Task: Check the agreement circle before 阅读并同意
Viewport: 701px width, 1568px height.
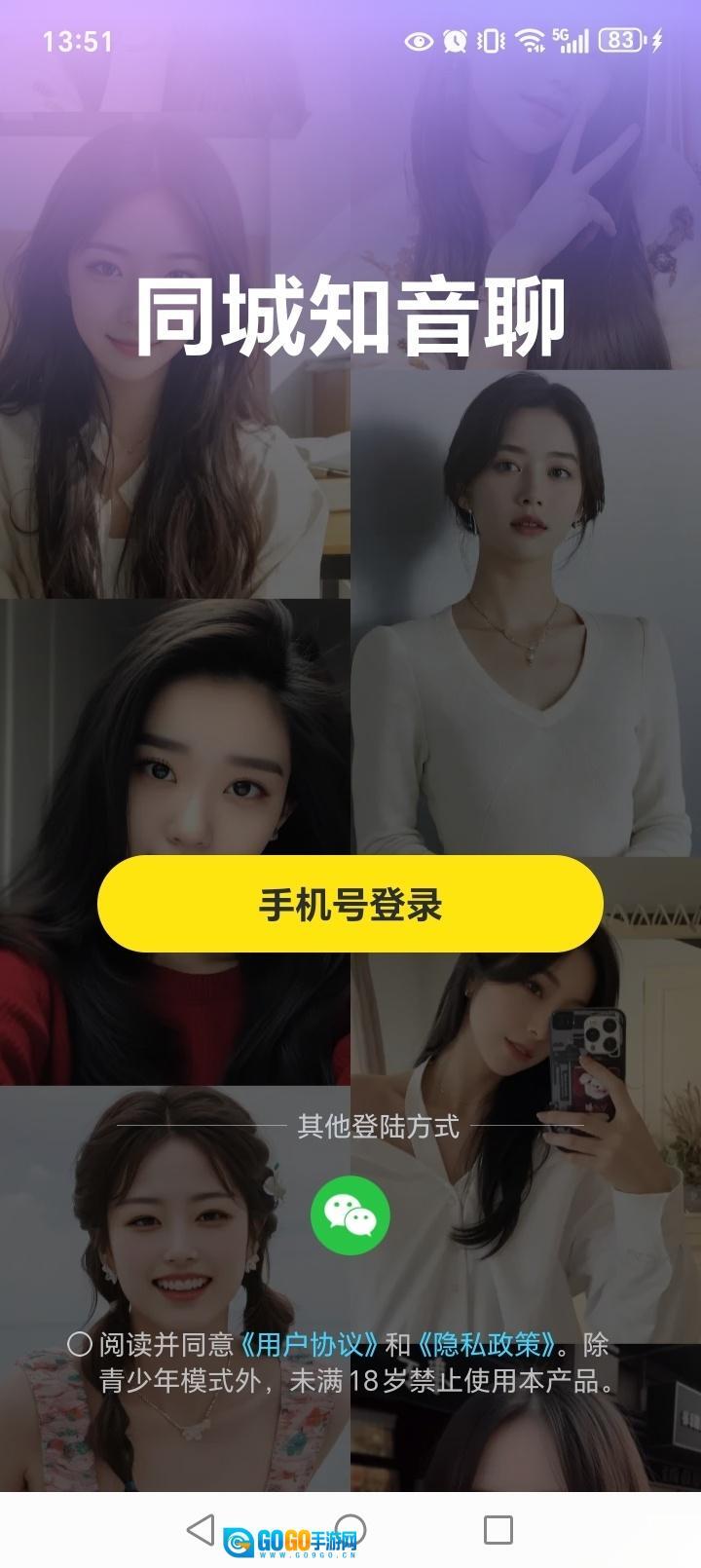Action: (80, 1345)
